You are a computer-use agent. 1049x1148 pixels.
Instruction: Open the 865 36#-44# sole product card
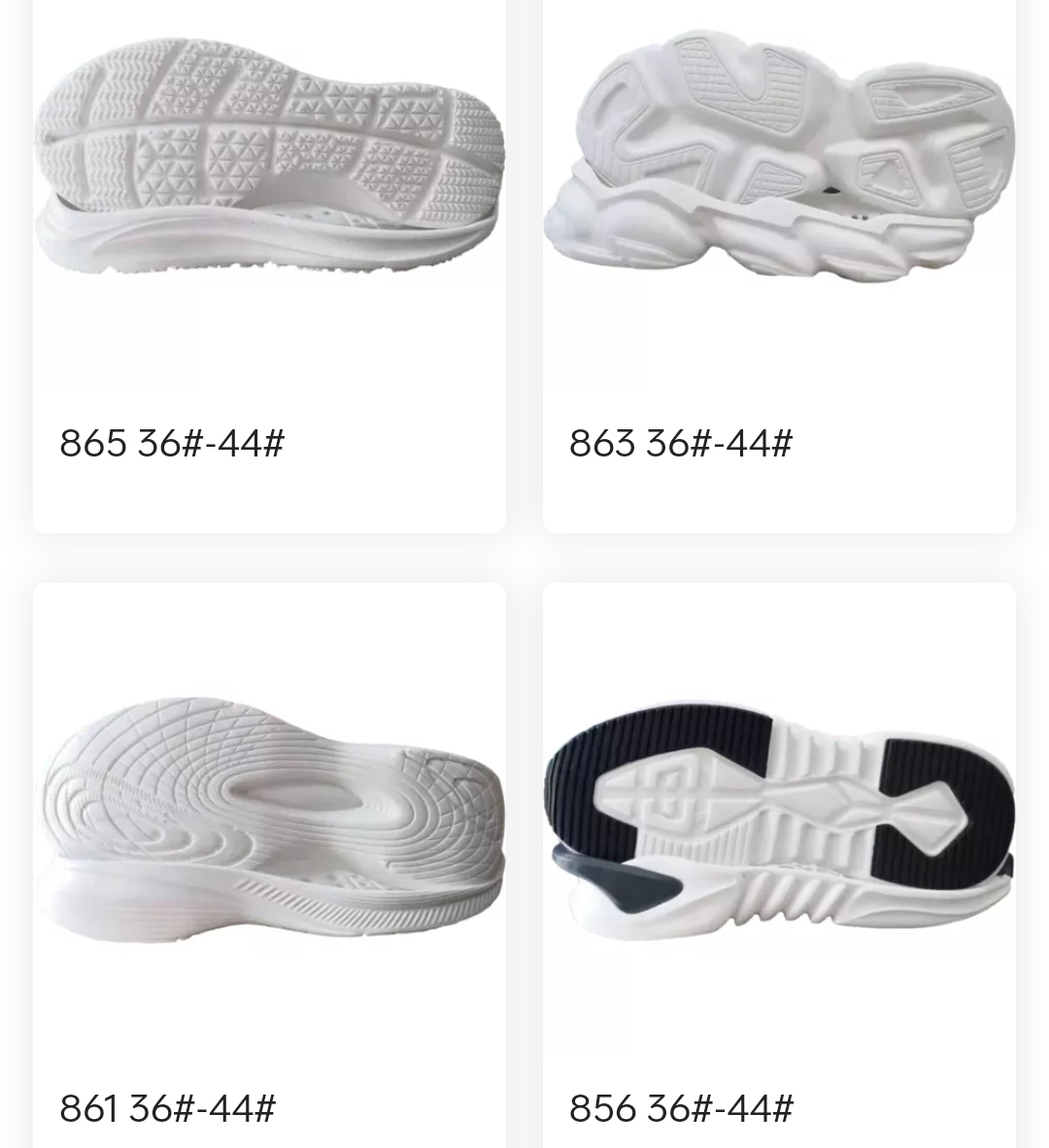(x=269, y=262)
